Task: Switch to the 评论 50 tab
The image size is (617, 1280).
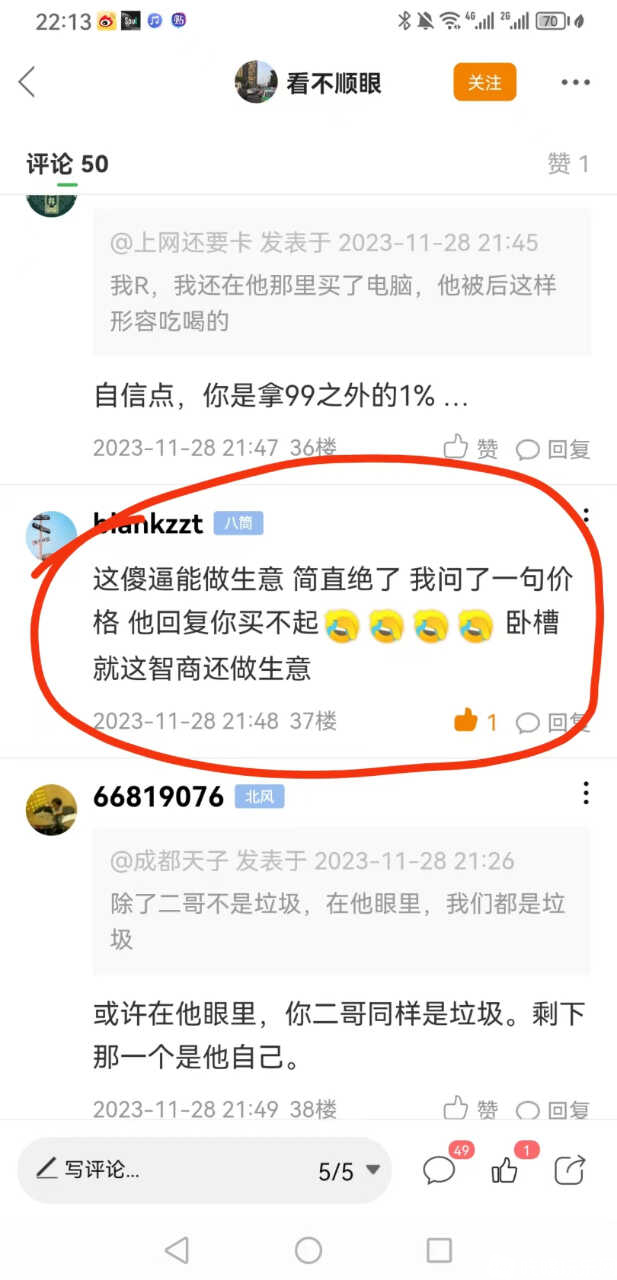Action: pos(67,164)
